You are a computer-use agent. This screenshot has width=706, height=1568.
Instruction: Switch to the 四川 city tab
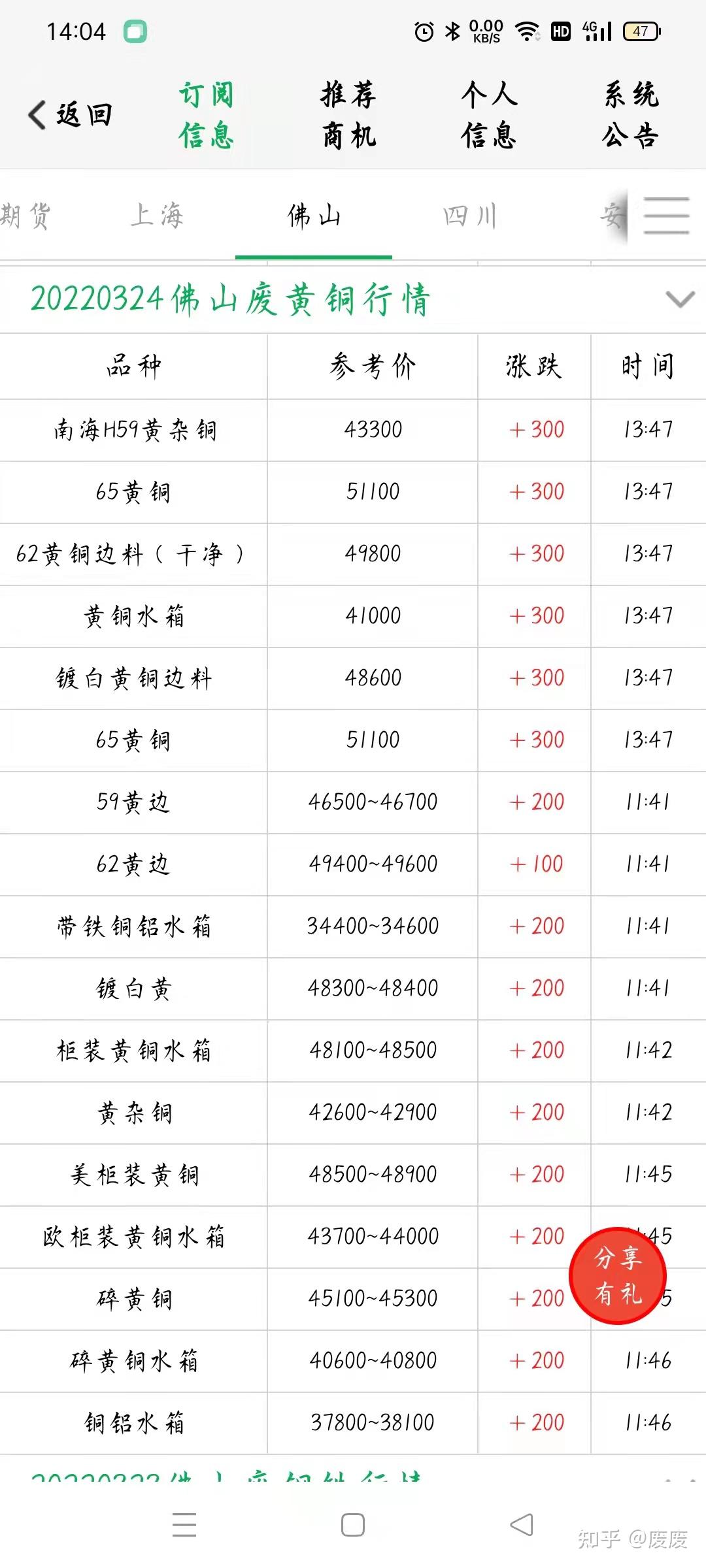(x=469, y=217)
